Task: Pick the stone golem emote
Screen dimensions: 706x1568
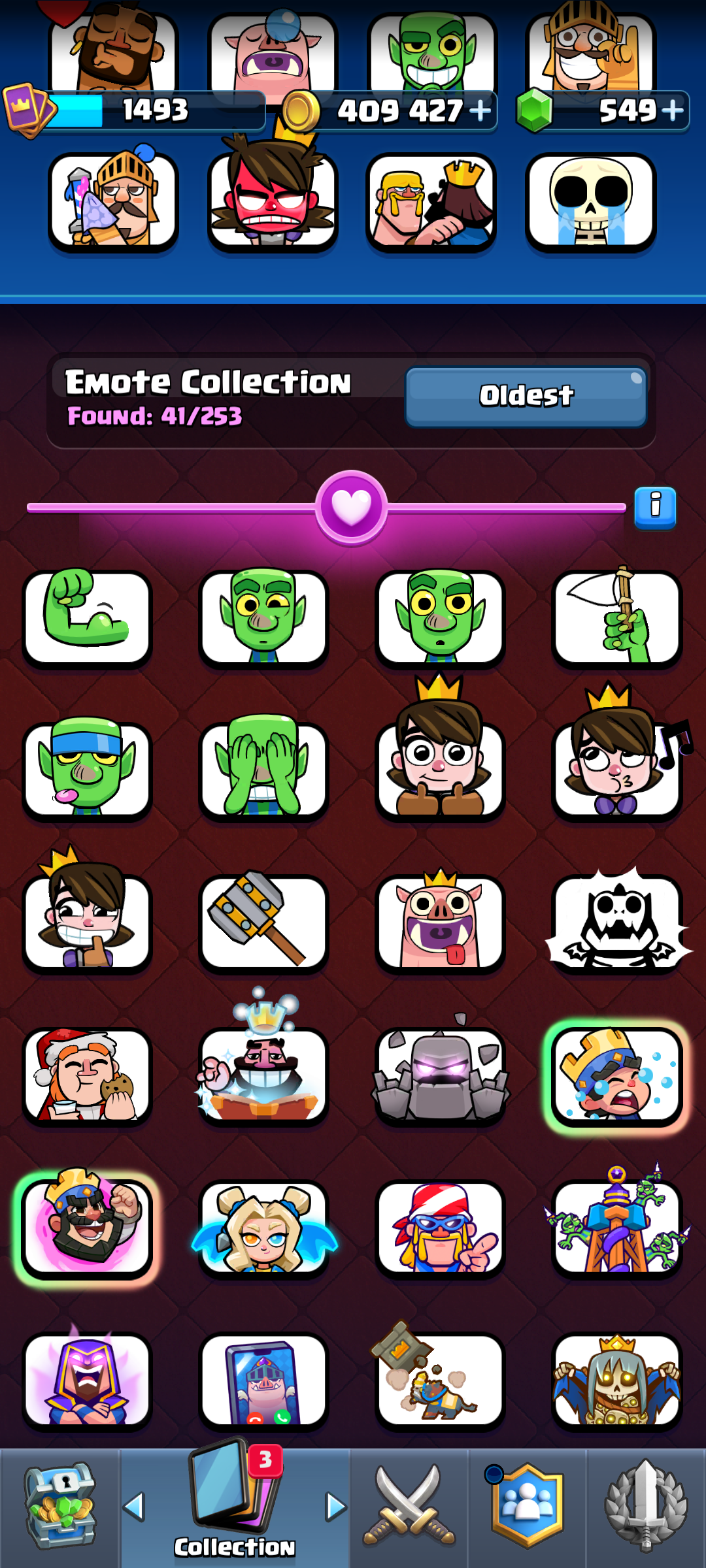Action: (440, 1075)
